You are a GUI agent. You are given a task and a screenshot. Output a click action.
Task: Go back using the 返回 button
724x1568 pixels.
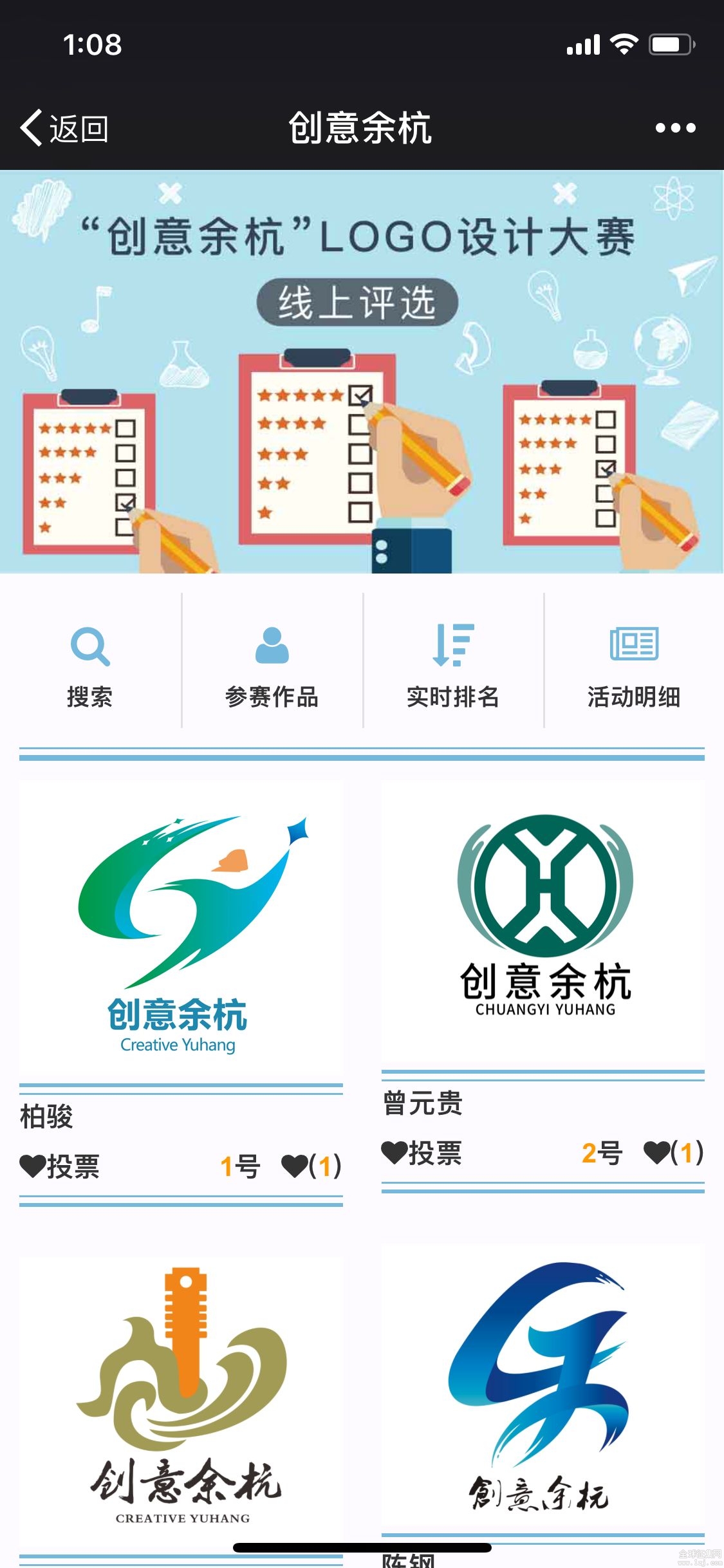pyautogui.click(x=64, y=128)
